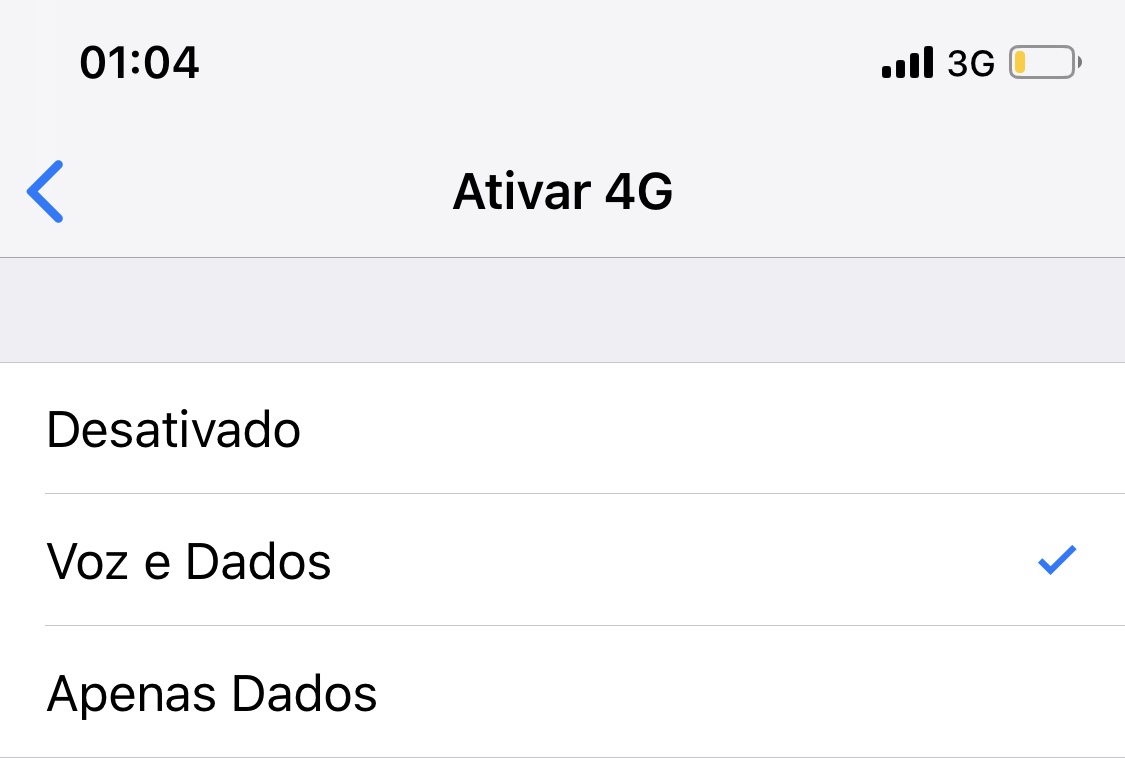The image size is (1125, 758).
Task: Select the Desativado option
Action: click(562, 429)
